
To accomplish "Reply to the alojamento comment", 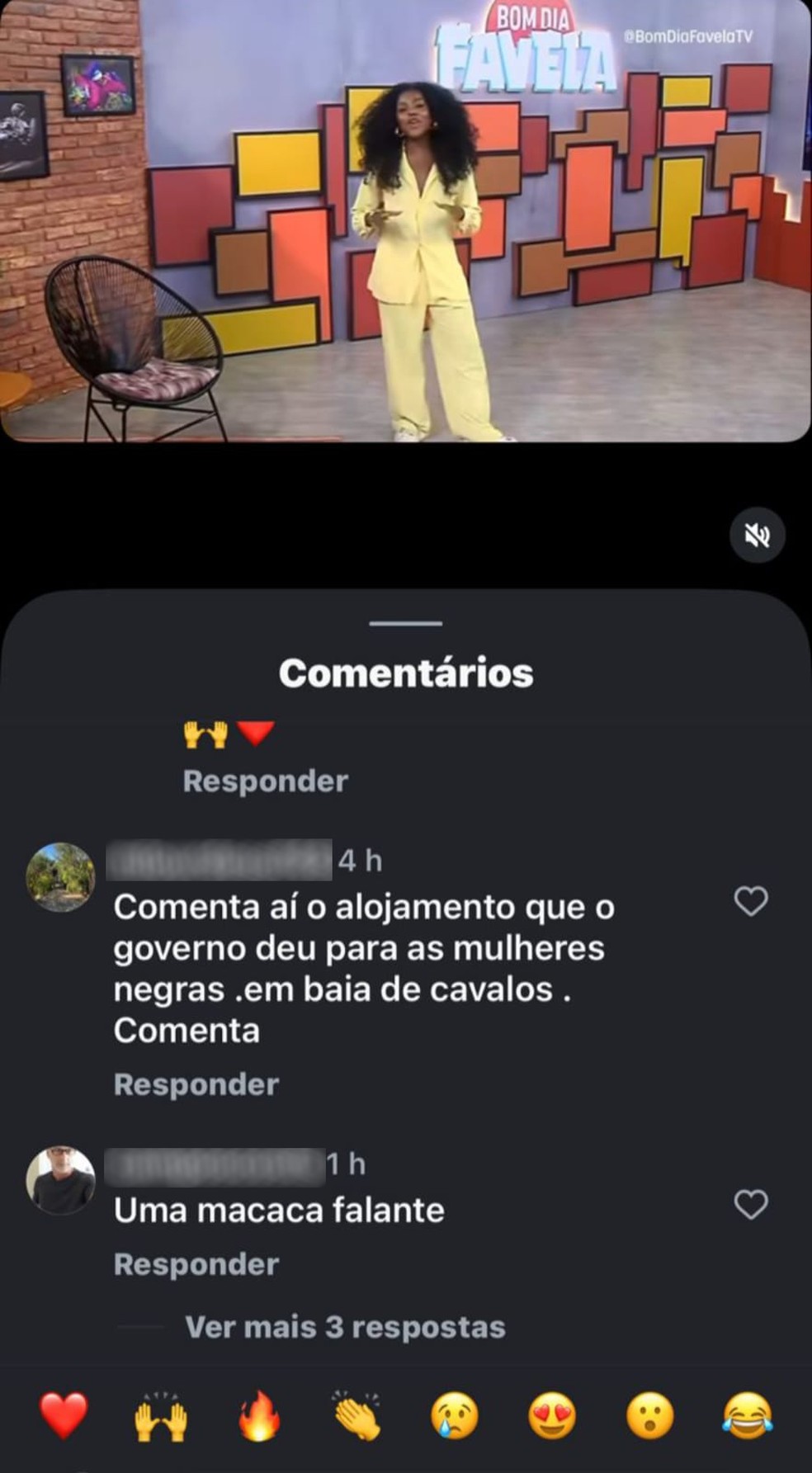I will [x=196, y=1084].
